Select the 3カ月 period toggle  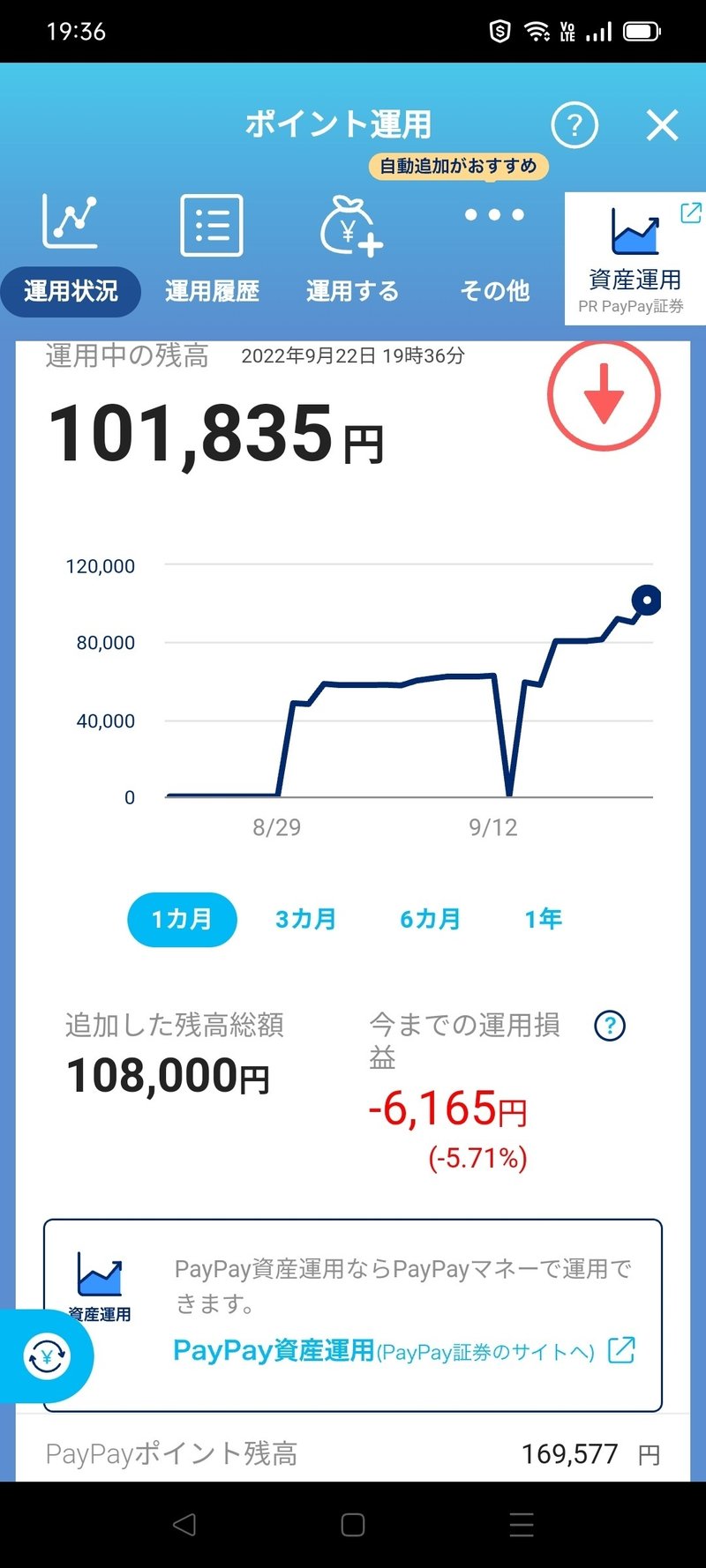(x=305, y=919)
